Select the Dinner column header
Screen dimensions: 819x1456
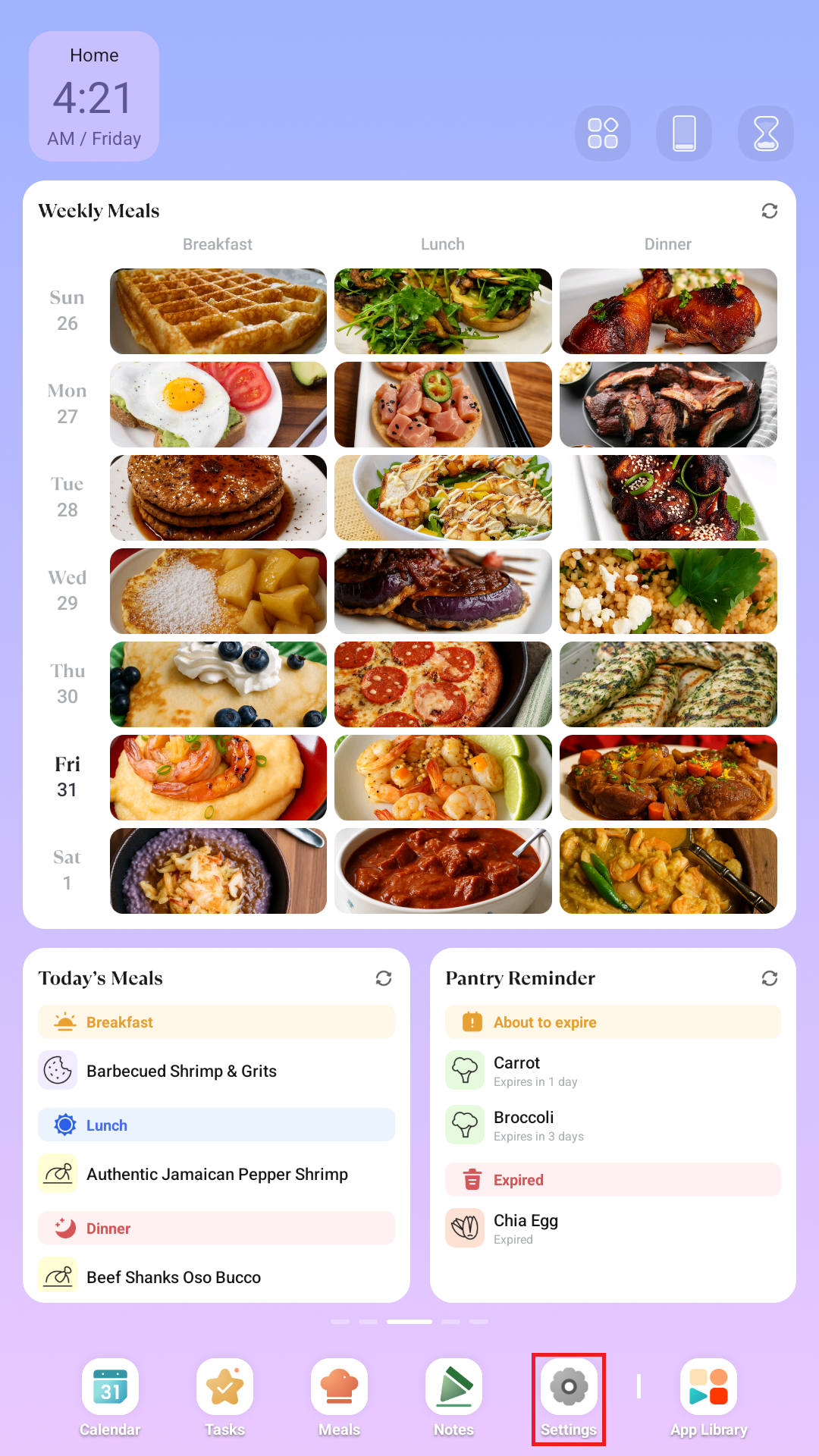(x=667, y=244)
